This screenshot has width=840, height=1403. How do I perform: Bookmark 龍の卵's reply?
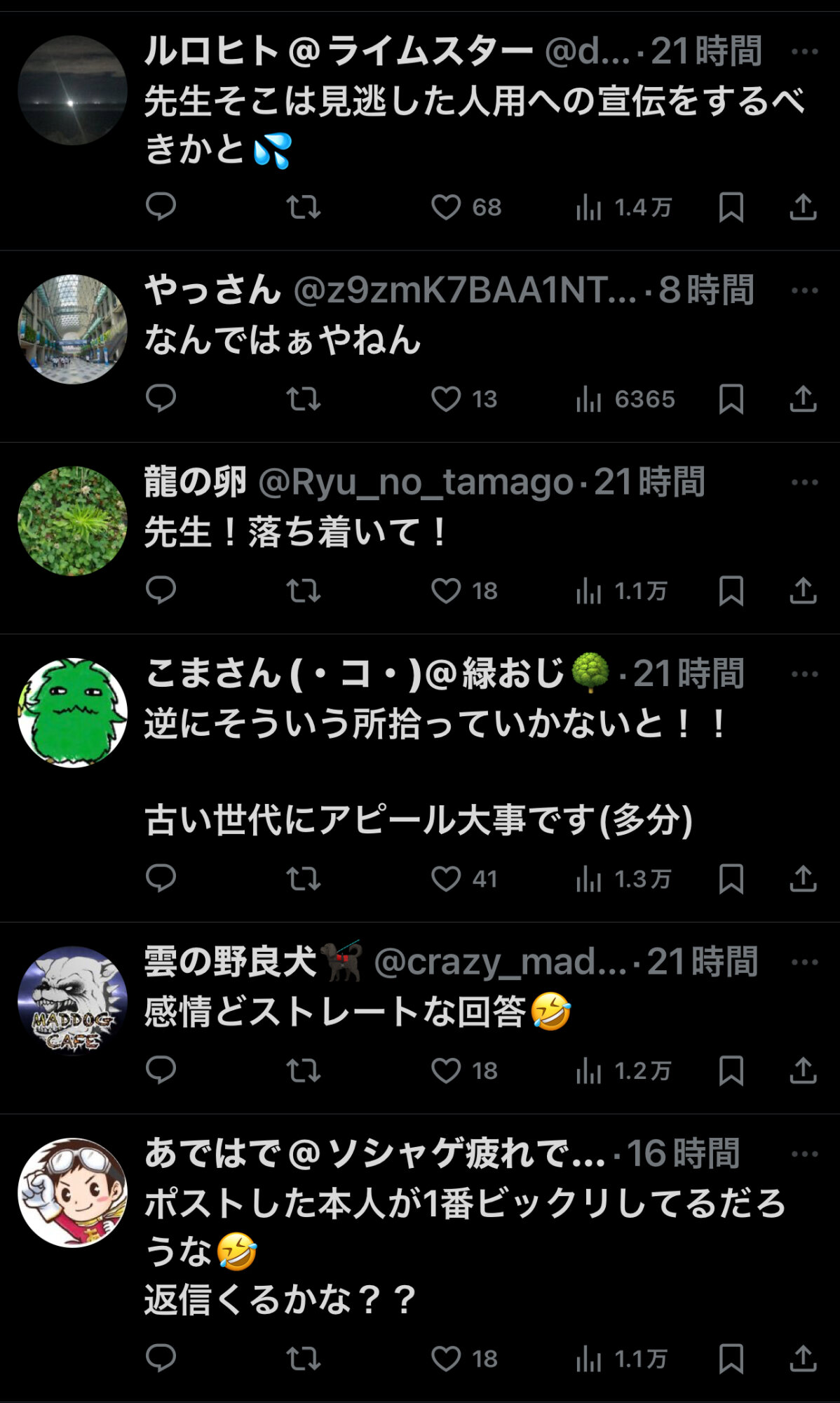(731, 591)
